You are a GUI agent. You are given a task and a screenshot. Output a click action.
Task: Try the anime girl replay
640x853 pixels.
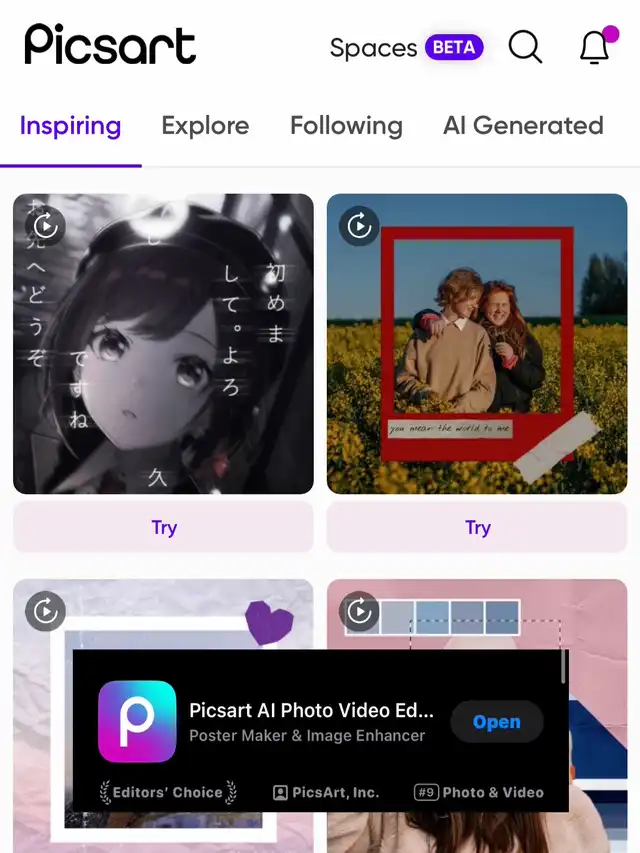click(x=163, y=527)
